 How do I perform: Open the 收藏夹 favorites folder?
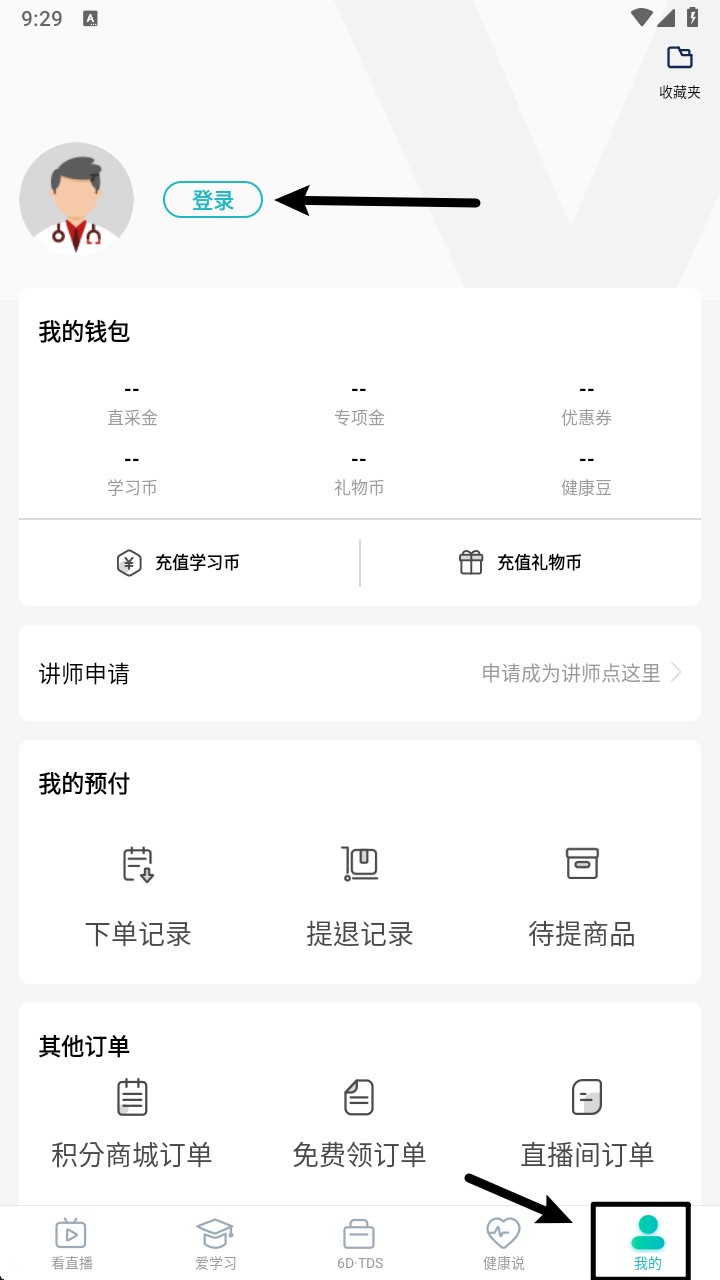tap(679, 70)
